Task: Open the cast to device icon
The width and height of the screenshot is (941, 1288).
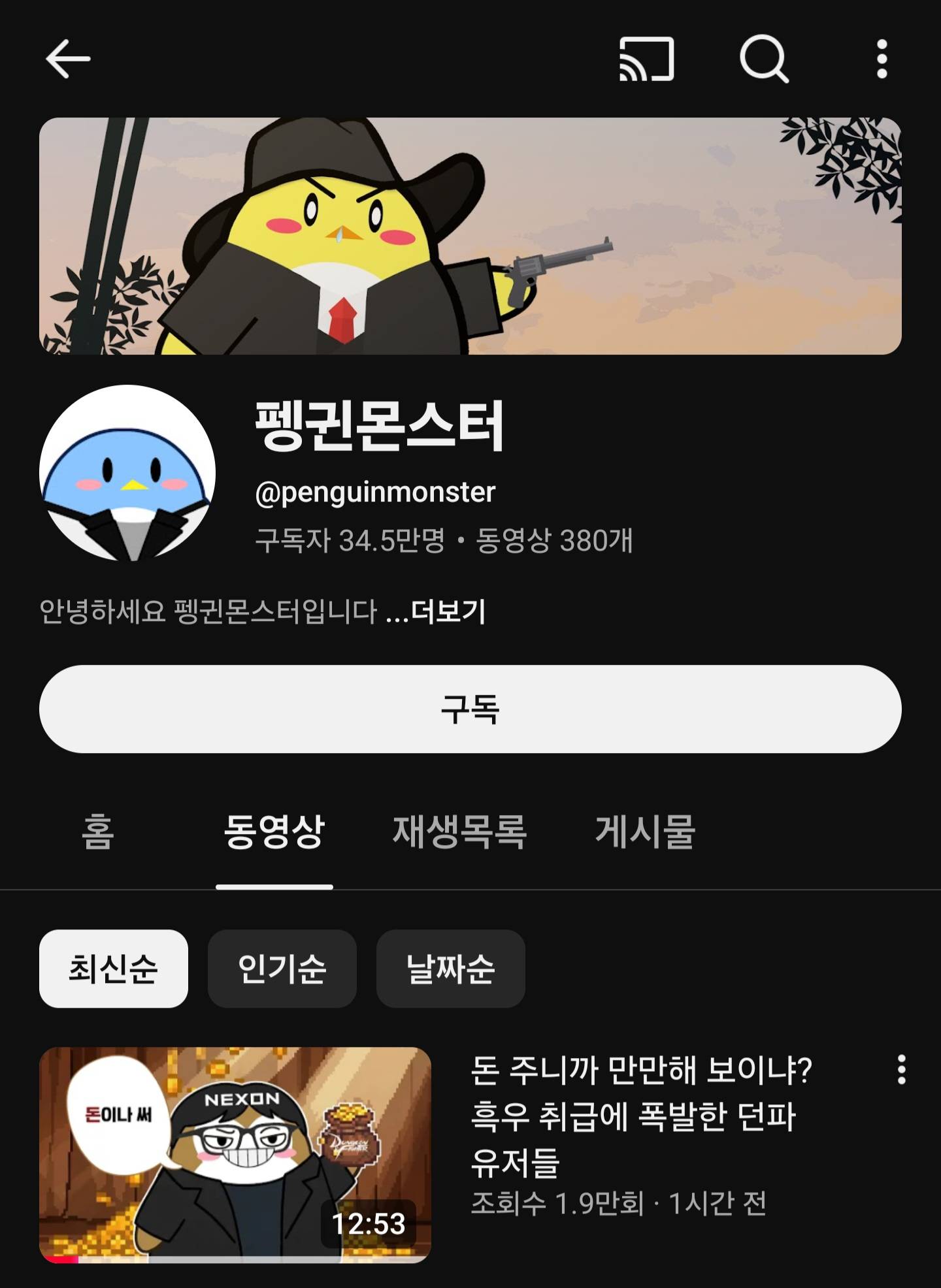Action: tap(646, 59)
